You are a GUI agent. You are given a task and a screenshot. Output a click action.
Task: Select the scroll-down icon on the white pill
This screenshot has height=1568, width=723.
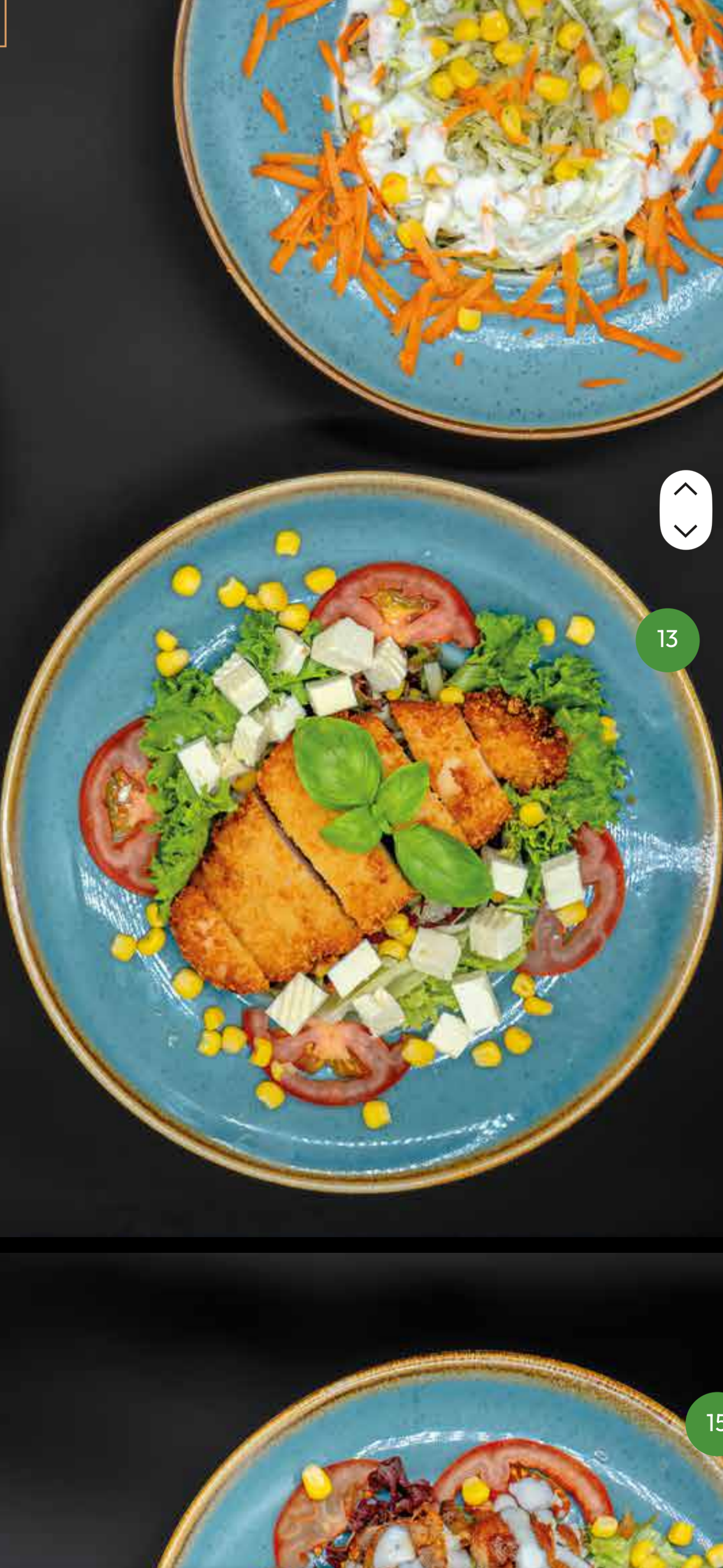coord(686,532)
